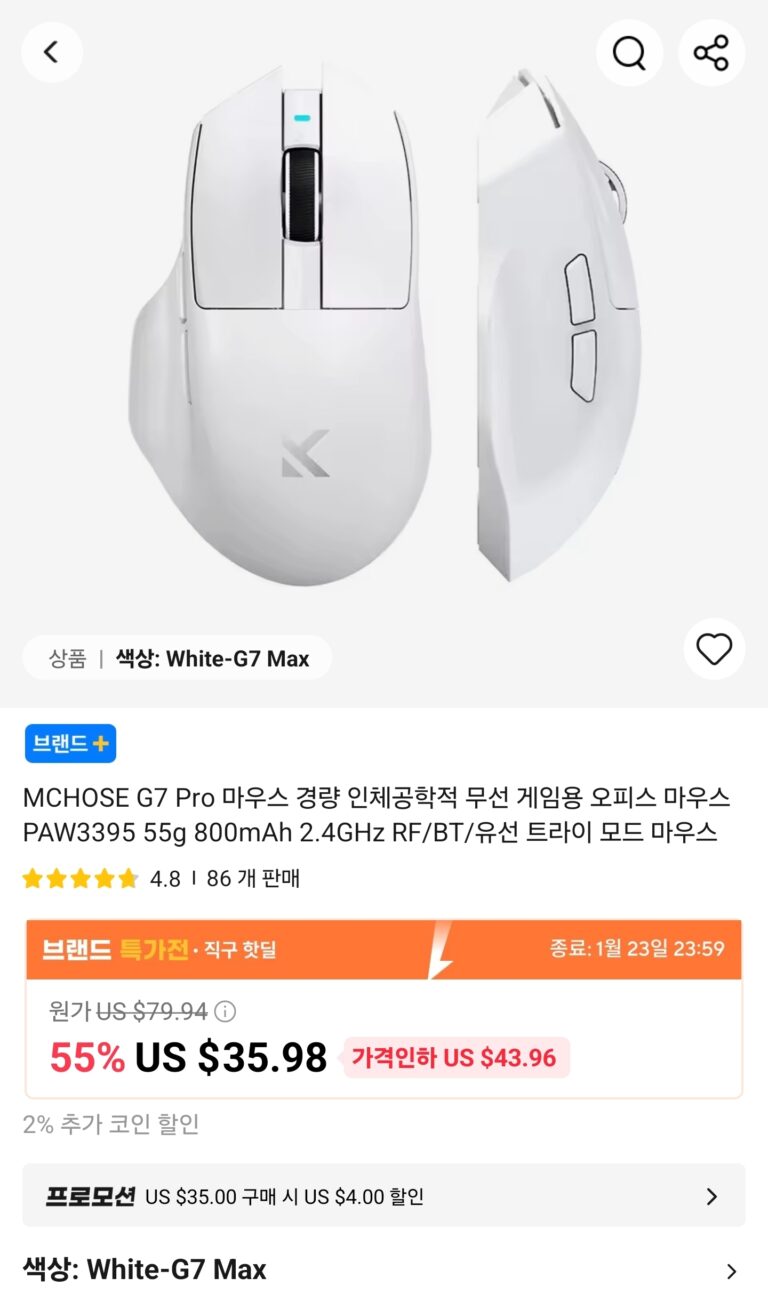
Task: Expand the 색상: White-G7 Max options row
Action: point(384,1270)
